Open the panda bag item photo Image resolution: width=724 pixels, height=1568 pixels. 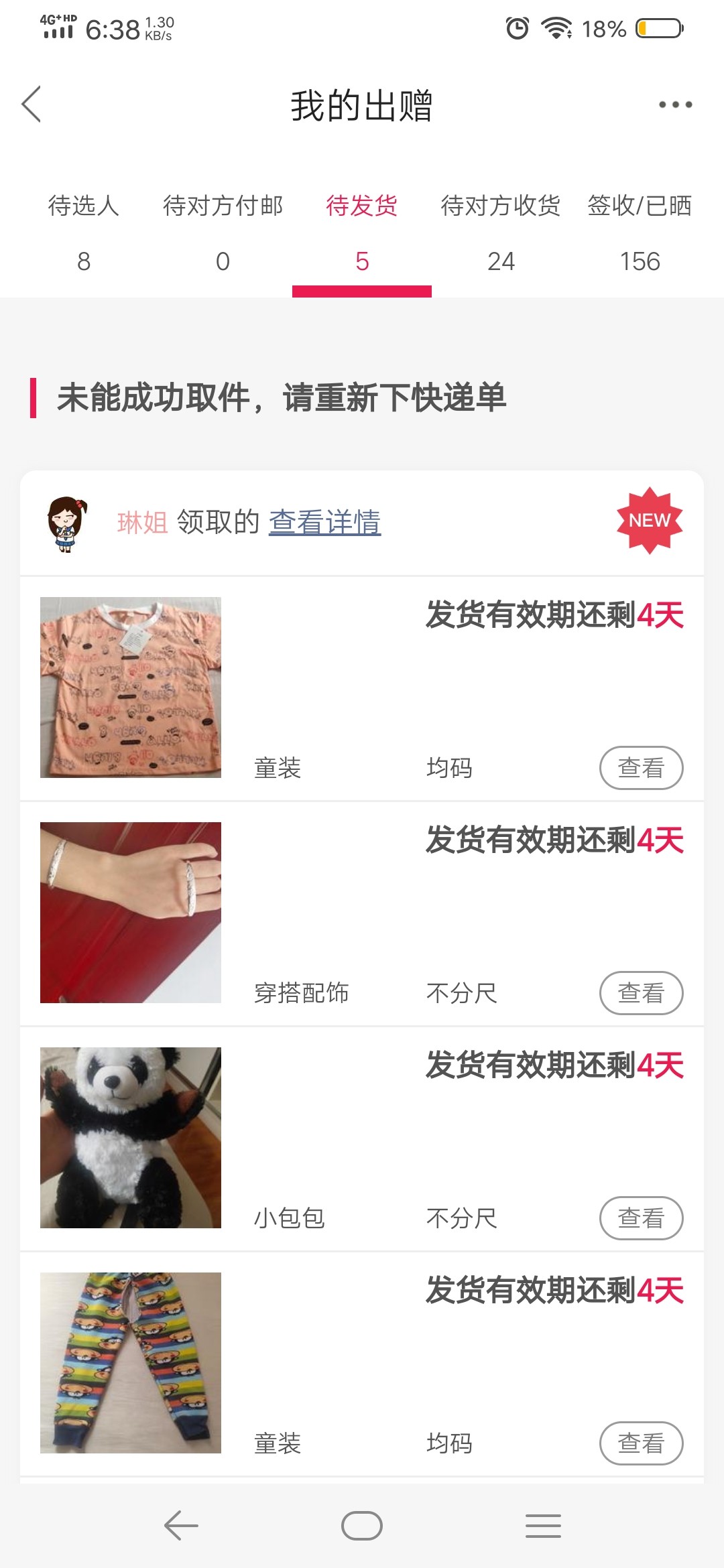coord(131,1138)
